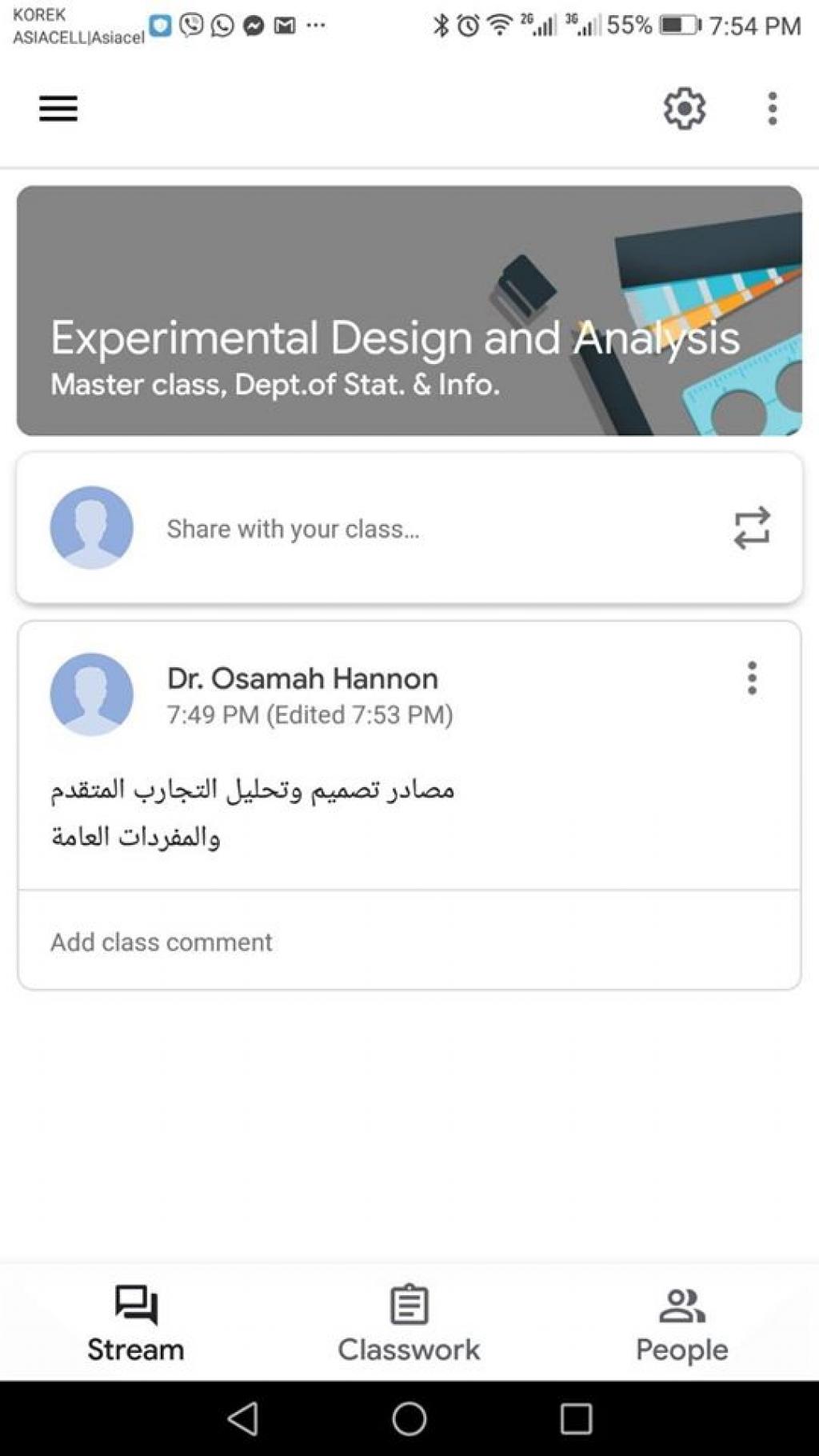This screenshot has width=819, height=1456.
Task: Go back using system back button
Action: tap(243, 1418)
